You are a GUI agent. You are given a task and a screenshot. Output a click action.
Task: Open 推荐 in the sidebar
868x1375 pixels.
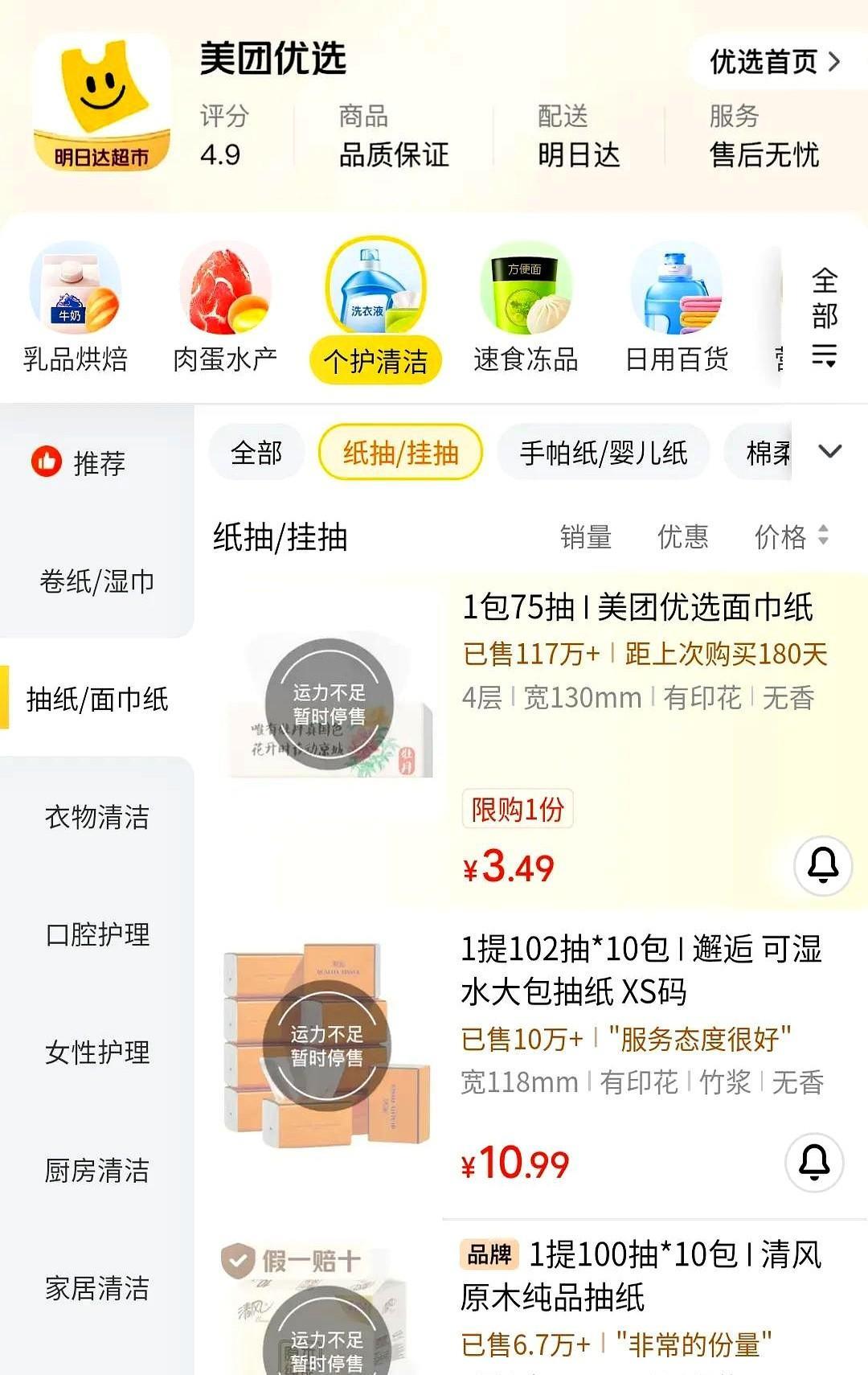click(80, 462)
